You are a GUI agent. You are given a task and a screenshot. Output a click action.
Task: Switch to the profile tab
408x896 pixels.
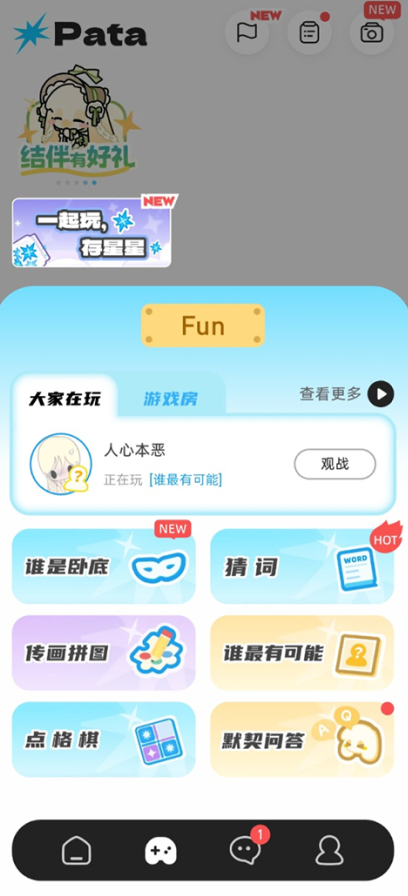coord(330,850)
